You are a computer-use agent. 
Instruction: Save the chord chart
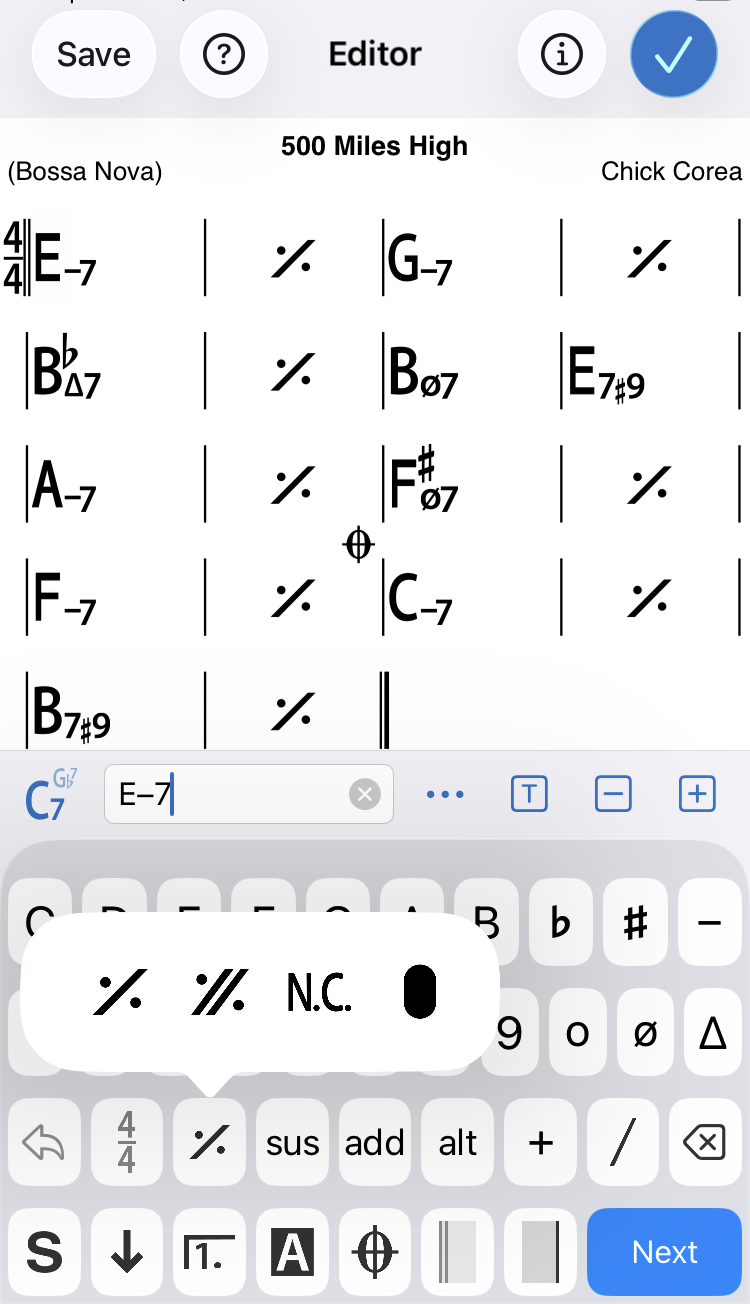94,55
